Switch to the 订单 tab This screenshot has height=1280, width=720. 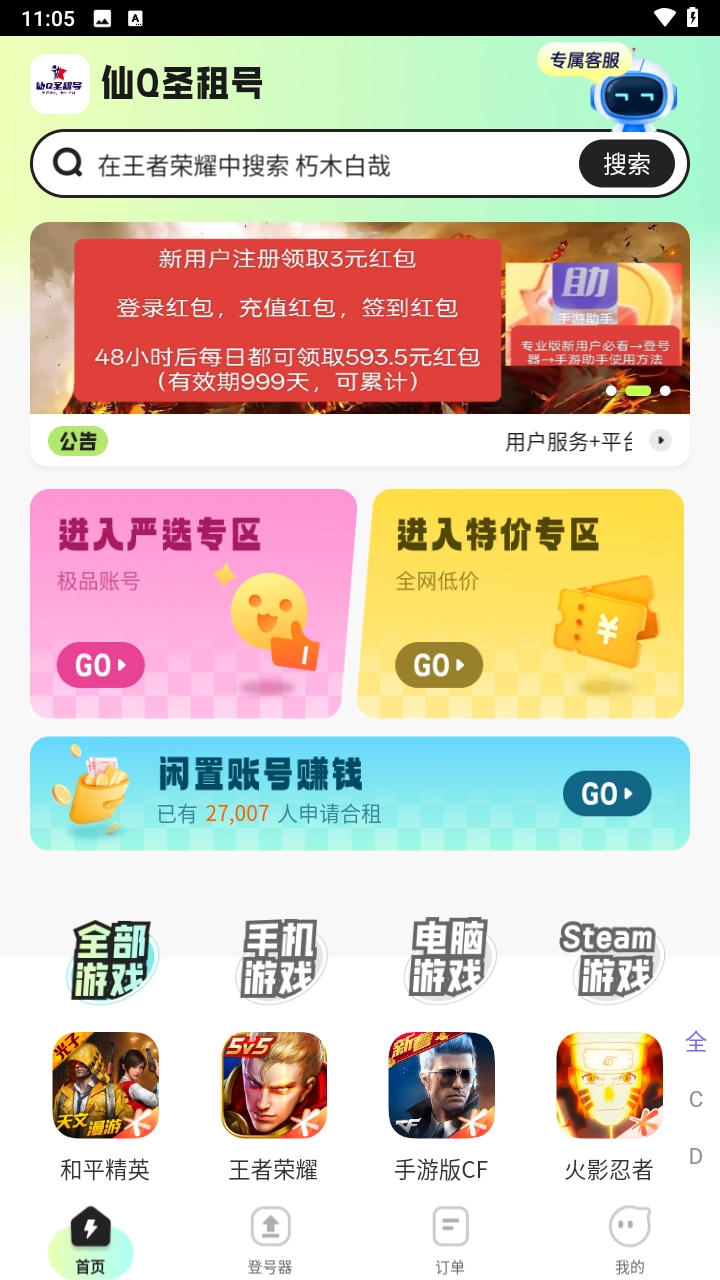[450, 1240]
